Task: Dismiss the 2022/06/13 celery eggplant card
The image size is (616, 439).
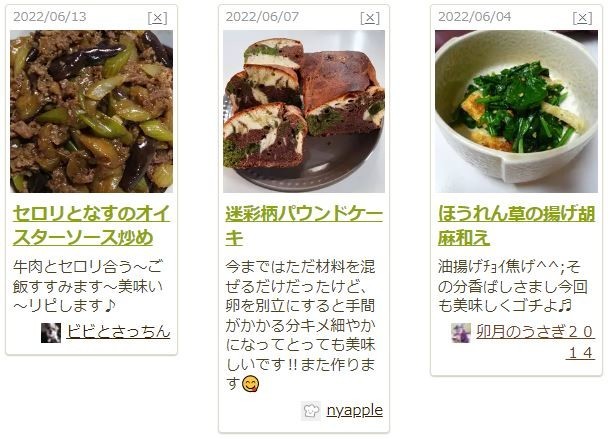Action: click(157, 18)
